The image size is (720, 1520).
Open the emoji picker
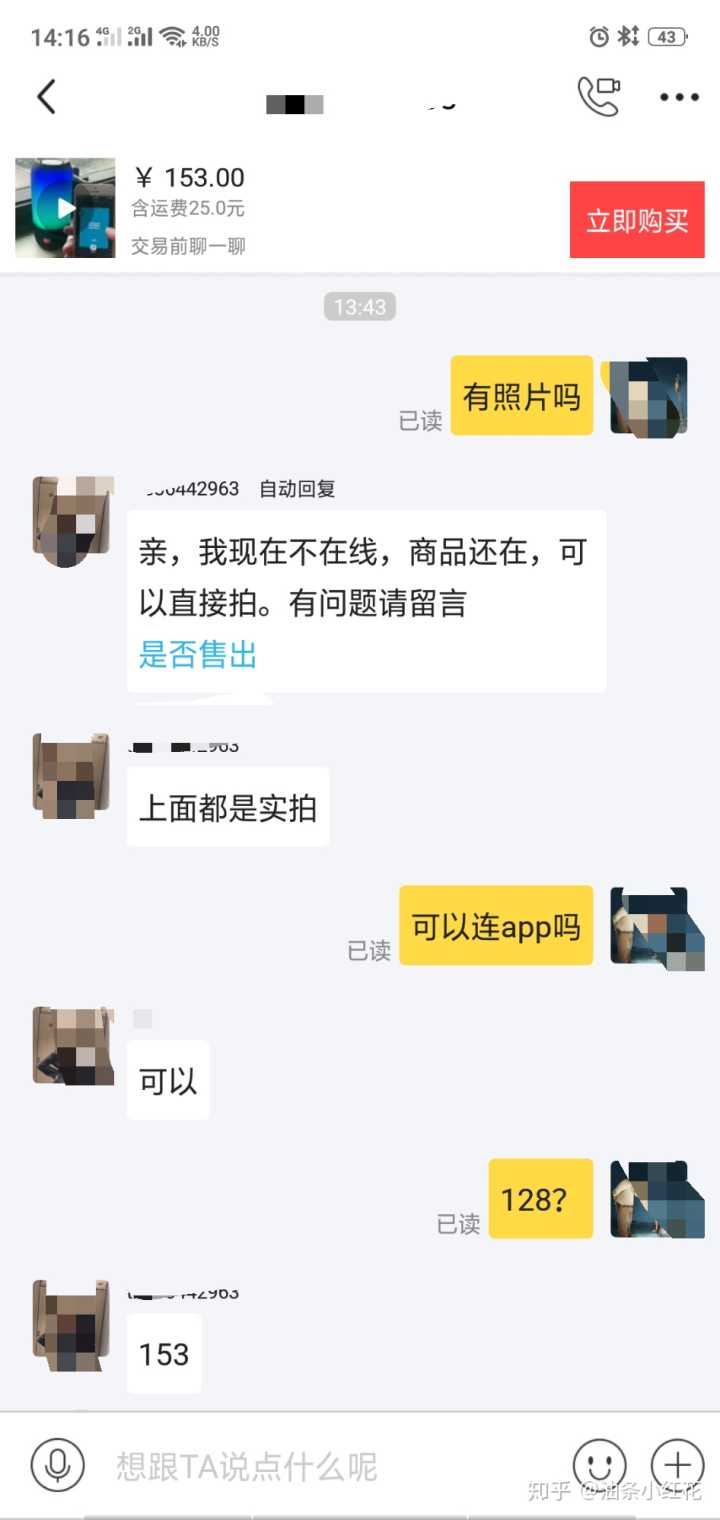[599, 1466]
